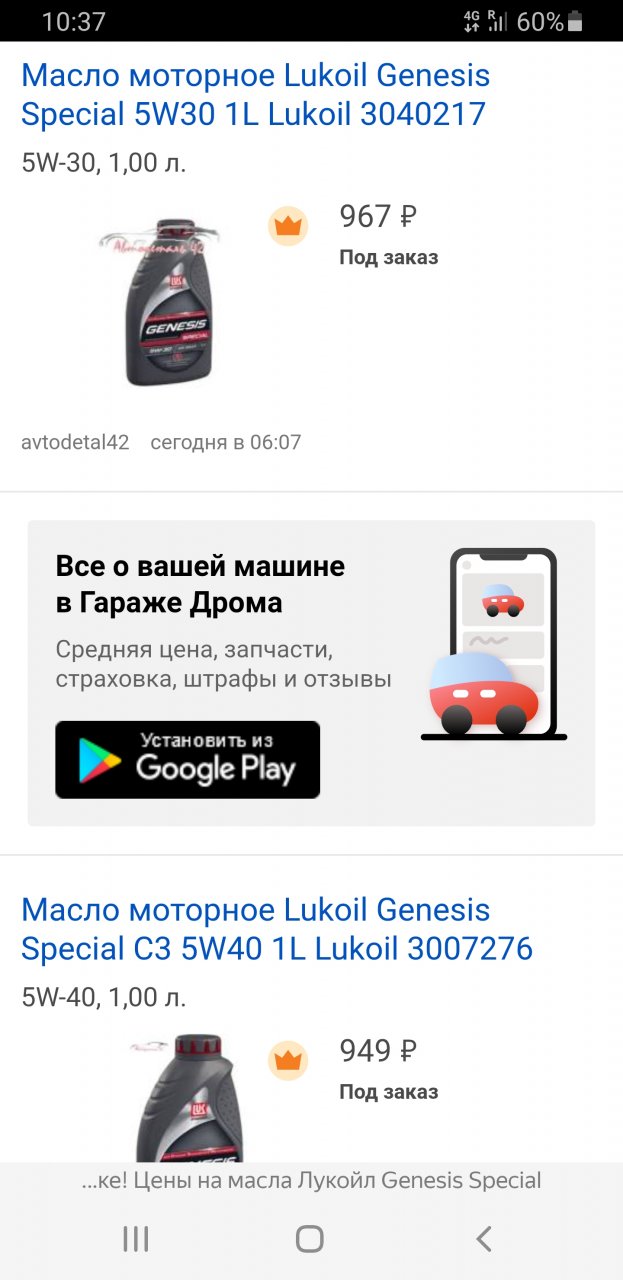Image resolution: width=623 pixels, height=1280 pixels.
Task: Go back using system back button
Action: point(484,1239)
